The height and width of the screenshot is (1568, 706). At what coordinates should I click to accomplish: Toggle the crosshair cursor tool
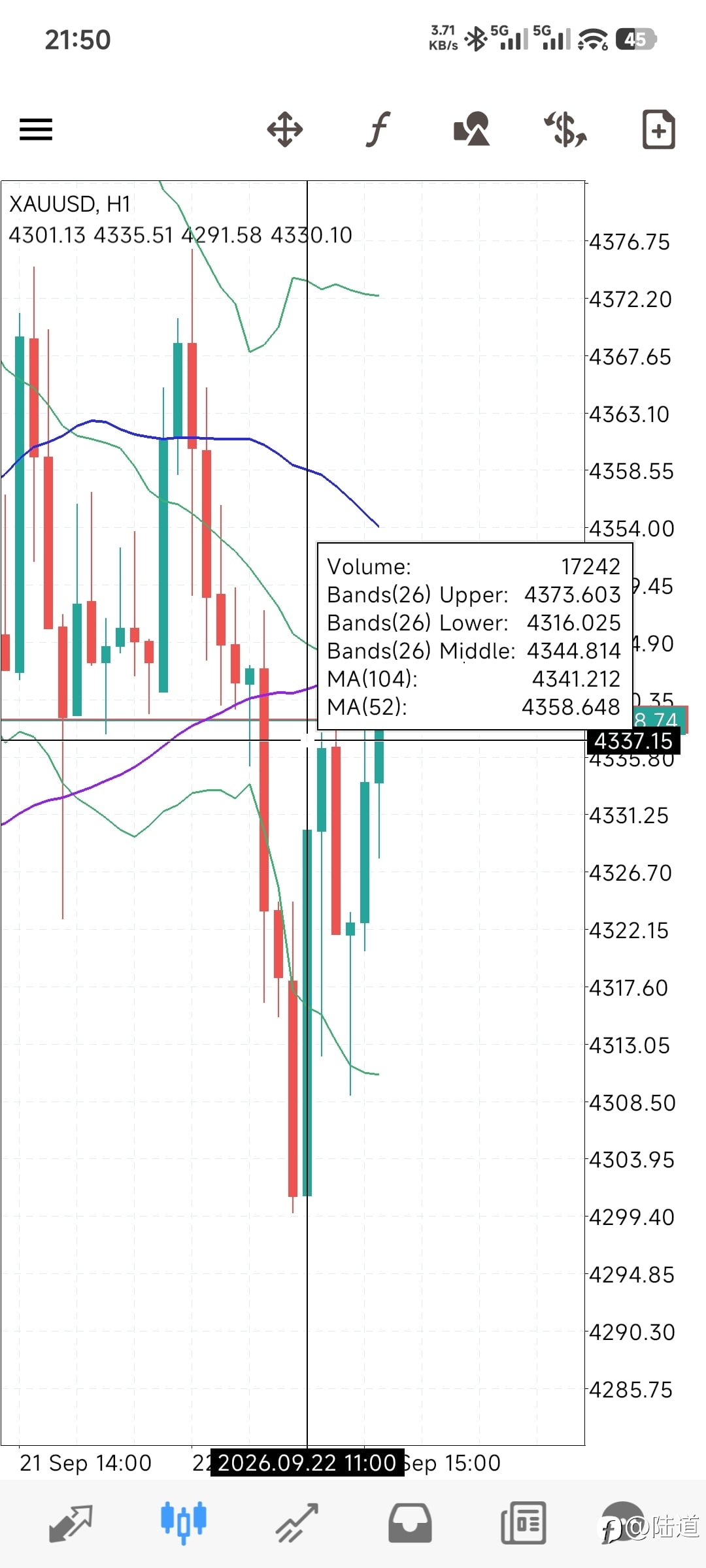[285, 129]
